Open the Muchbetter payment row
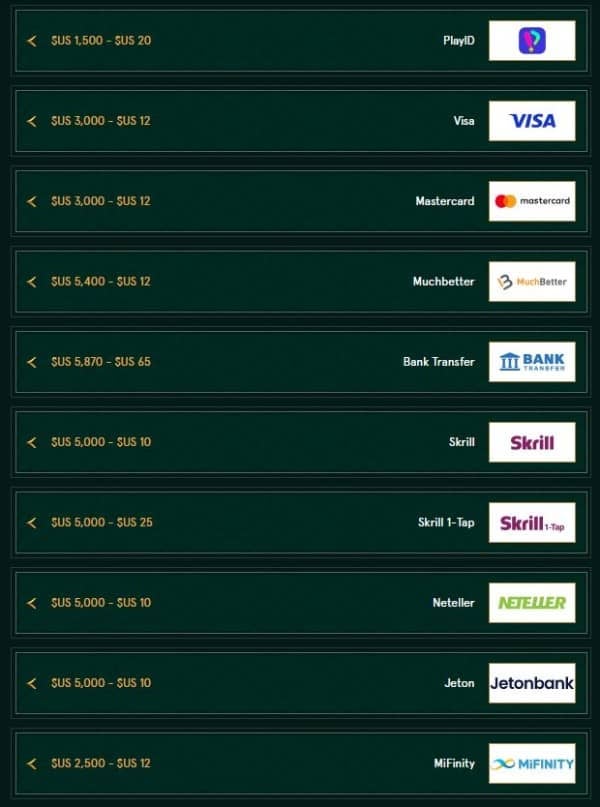Screen dimensions: 600x807 click(300, 282)
